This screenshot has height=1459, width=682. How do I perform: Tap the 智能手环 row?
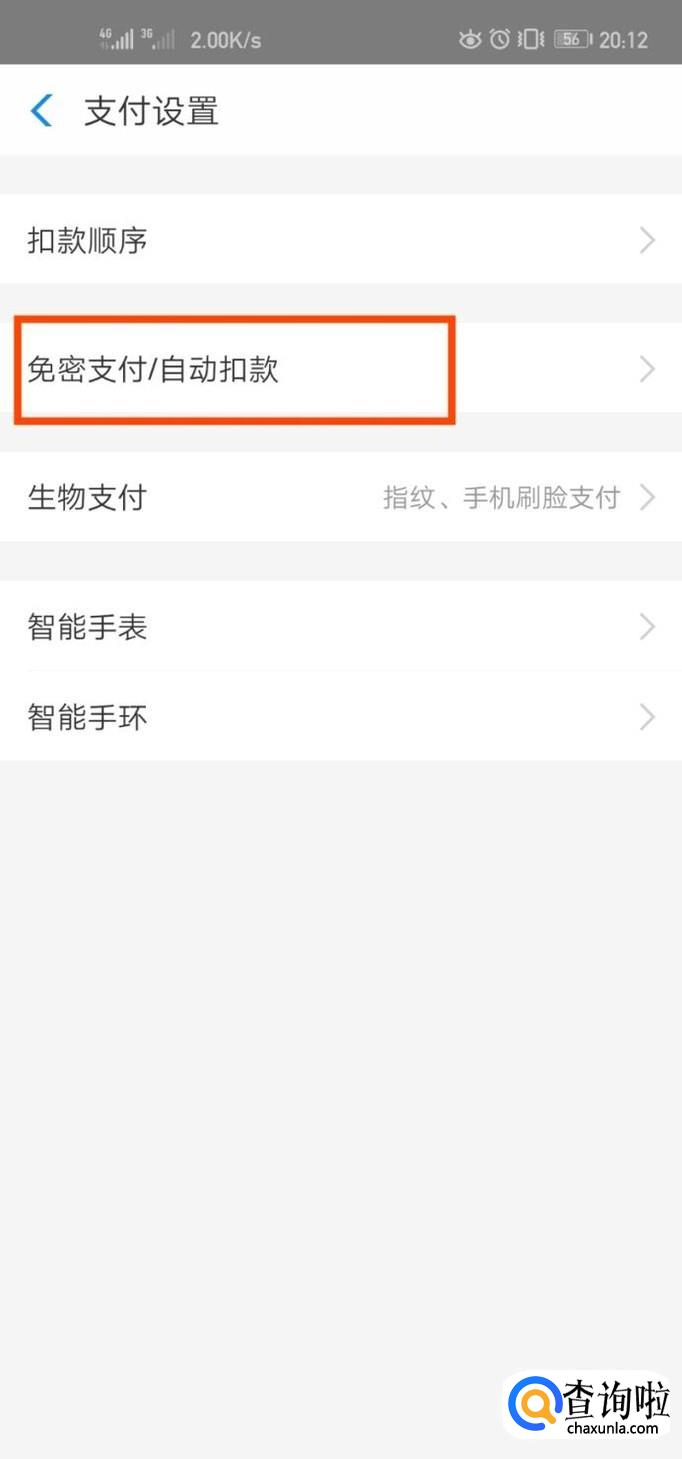[341, 717]
